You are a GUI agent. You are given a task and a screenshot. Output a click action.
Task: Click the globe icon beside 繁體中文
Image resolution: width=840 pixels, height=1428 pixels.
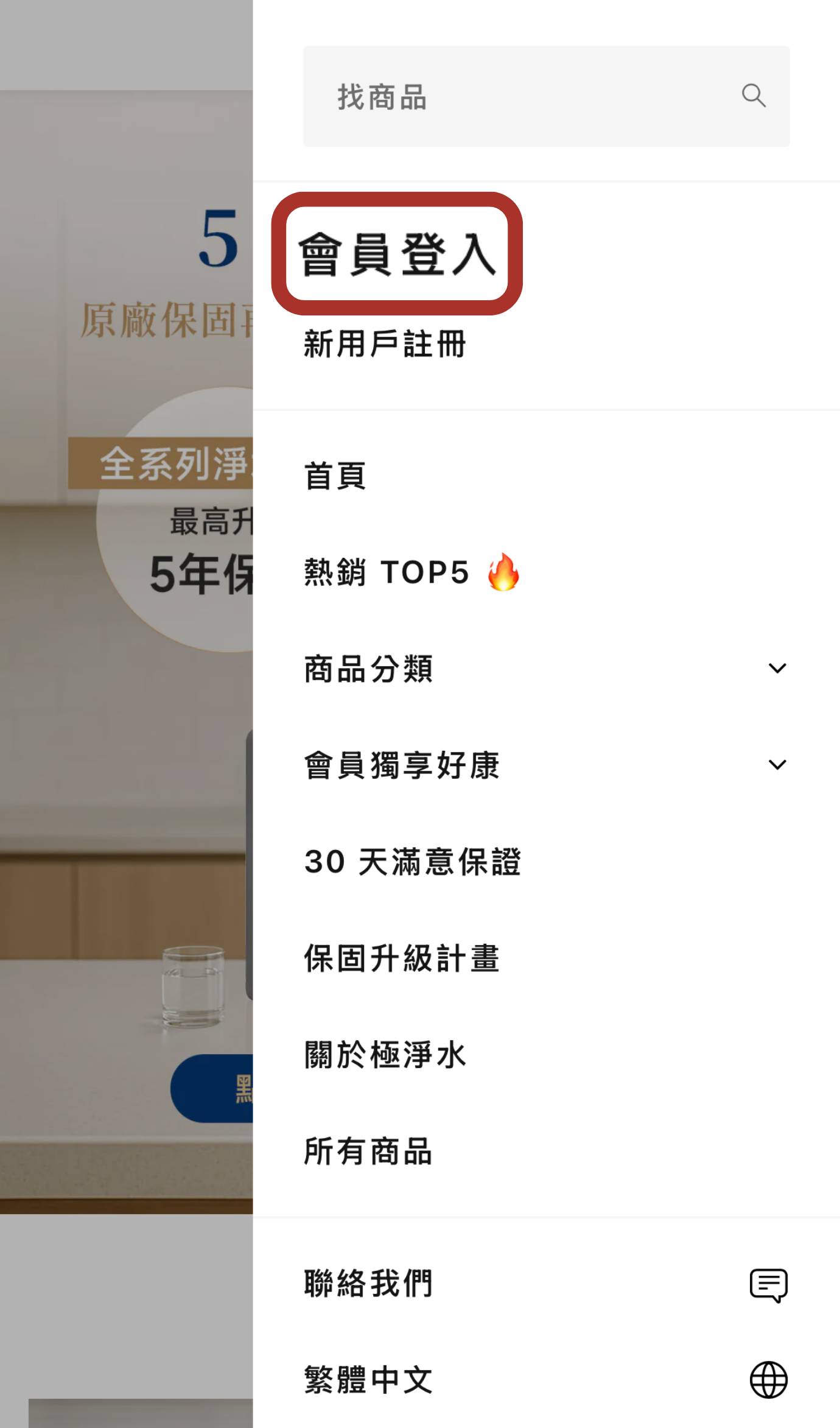769,1379
